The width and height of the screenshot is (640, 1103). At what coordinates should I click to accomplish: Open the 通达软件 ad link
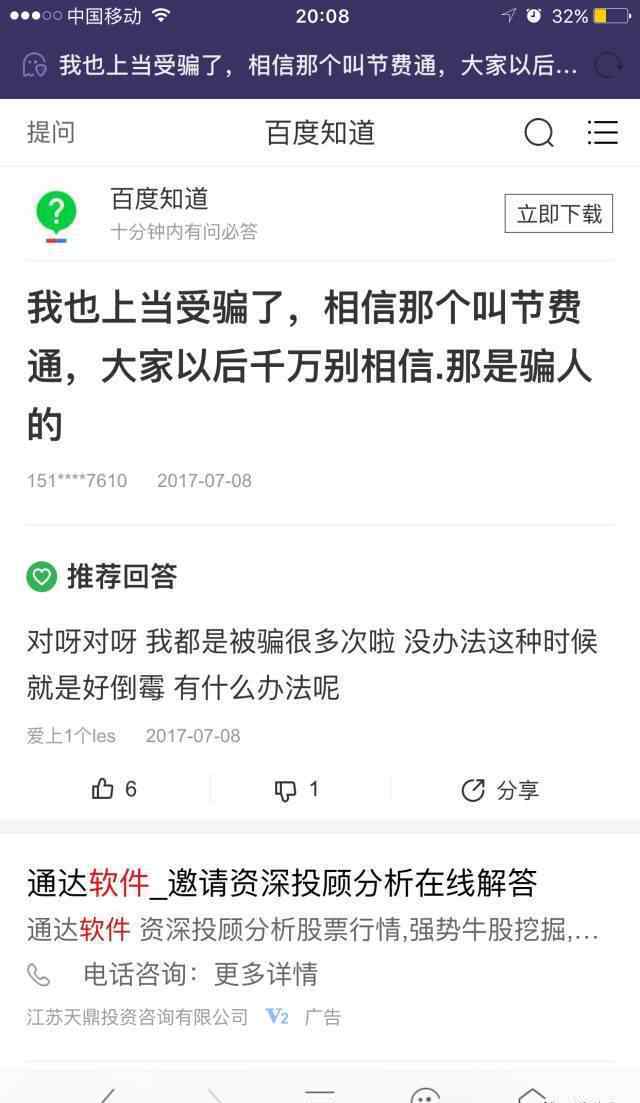(281, 883)
